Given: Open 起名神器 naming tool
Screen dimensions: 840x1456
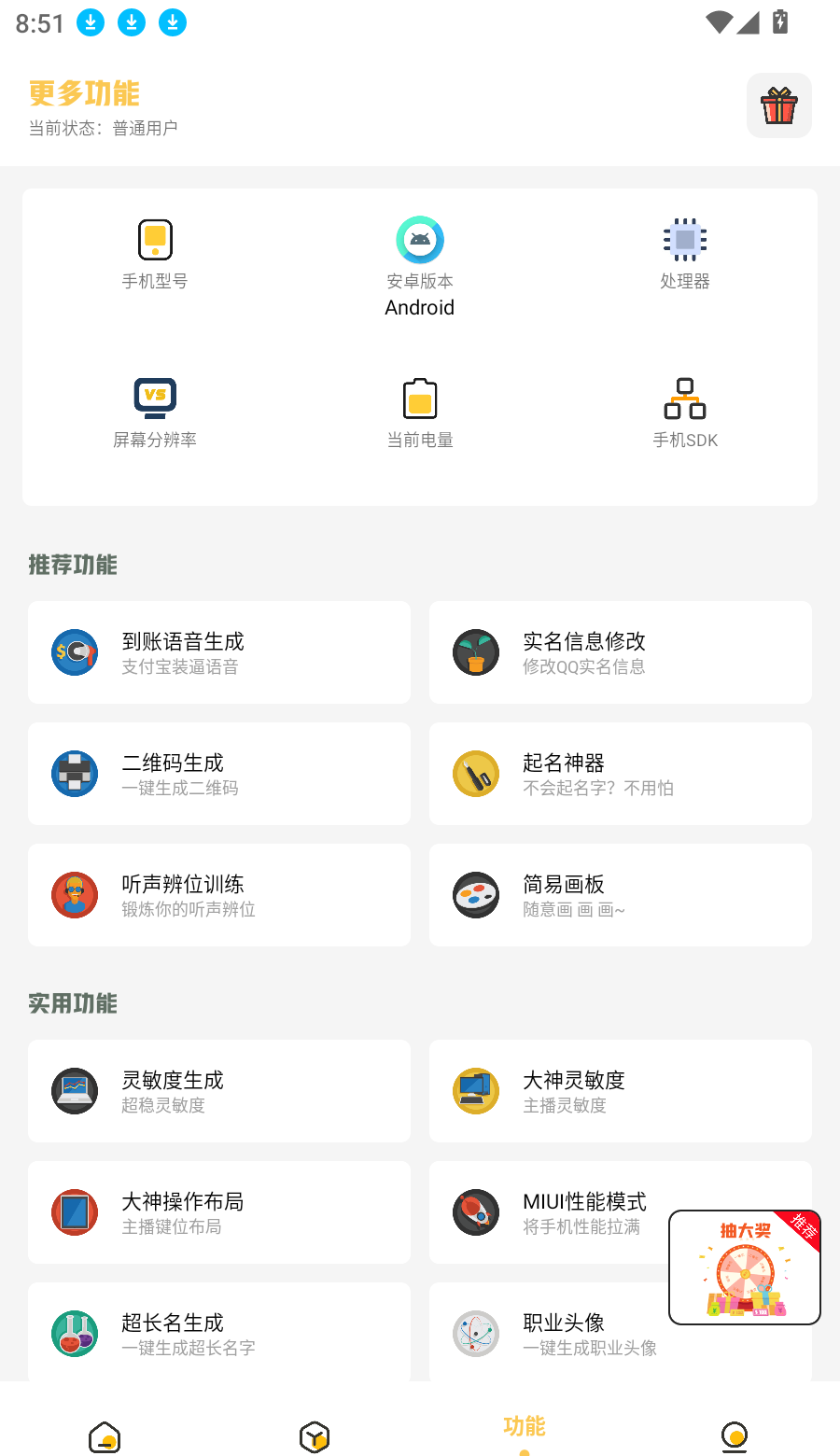Looking at the screenshot, I should click(620, 773).
